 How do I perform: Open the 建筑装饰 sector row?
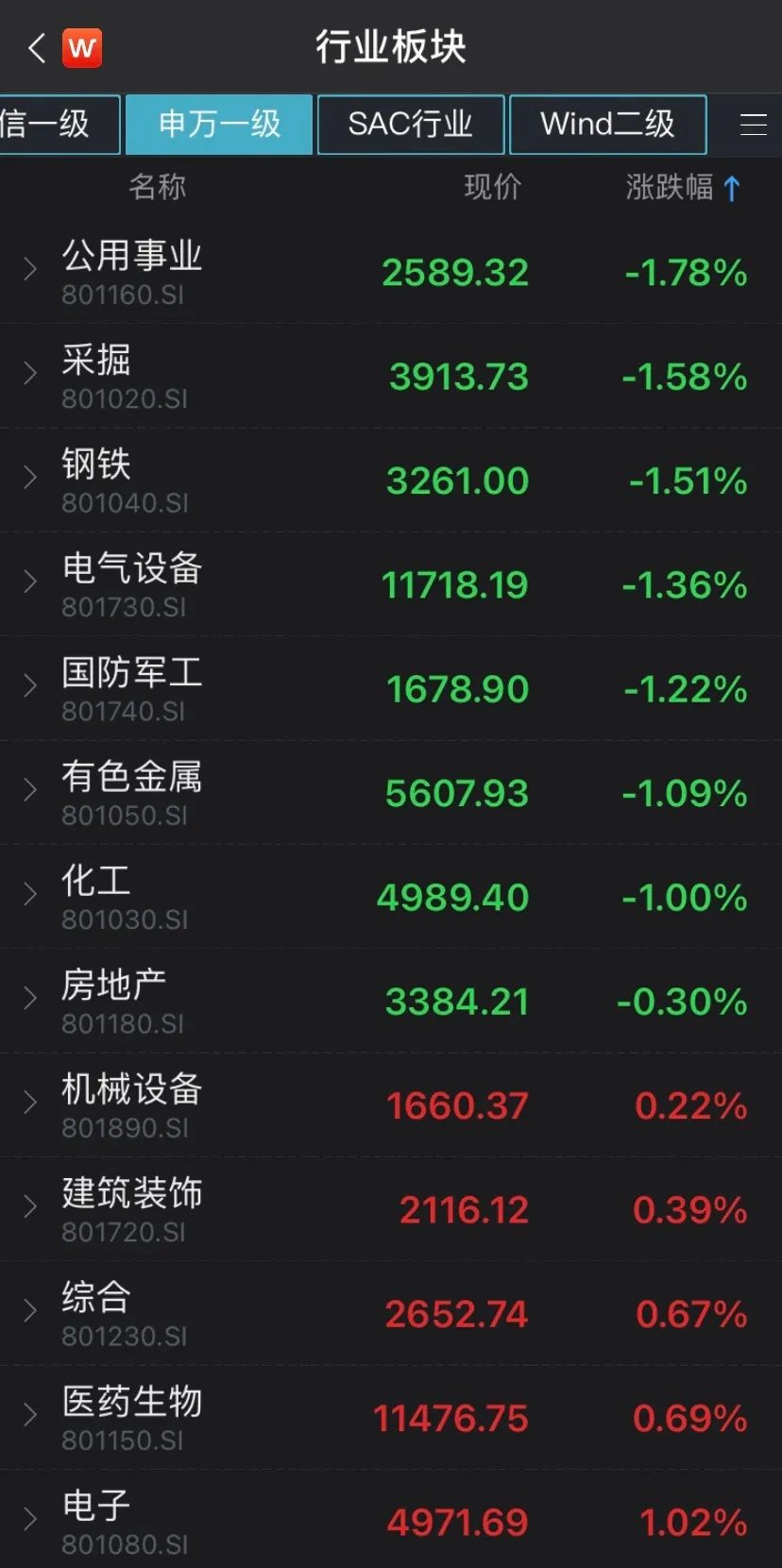click(391, 1209)
